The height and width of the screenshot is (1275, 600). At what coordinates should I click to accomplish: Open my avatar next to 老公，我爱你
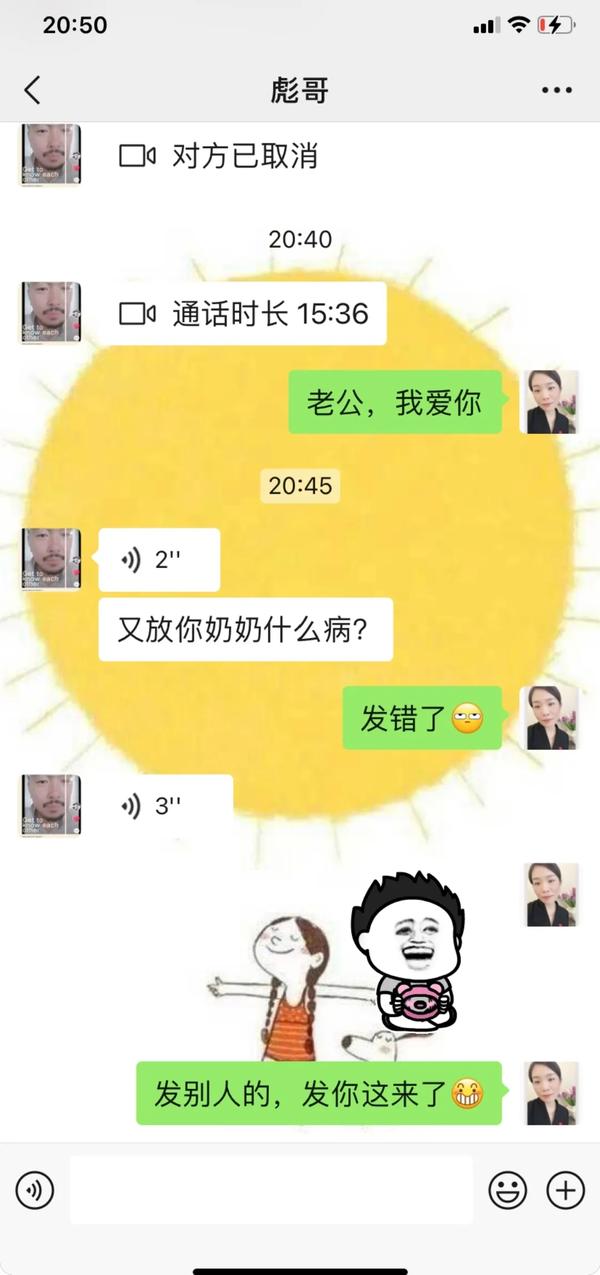(551, 402)
